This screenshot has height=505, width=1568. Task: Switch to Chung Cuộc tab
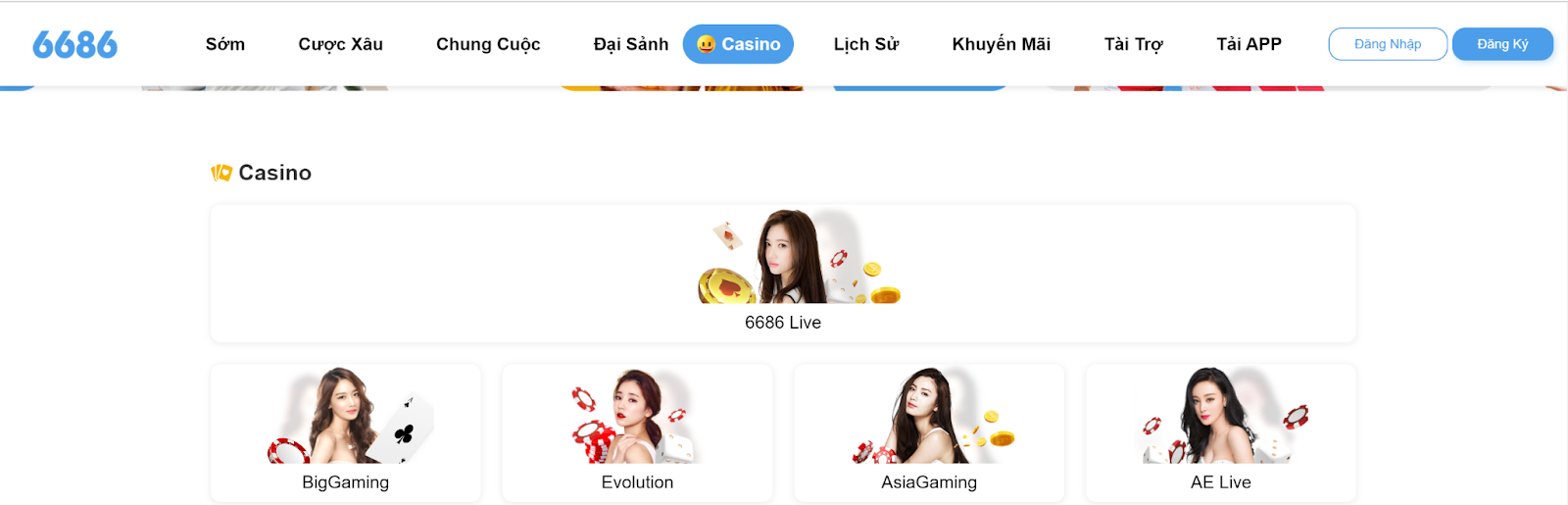point(488,44)
